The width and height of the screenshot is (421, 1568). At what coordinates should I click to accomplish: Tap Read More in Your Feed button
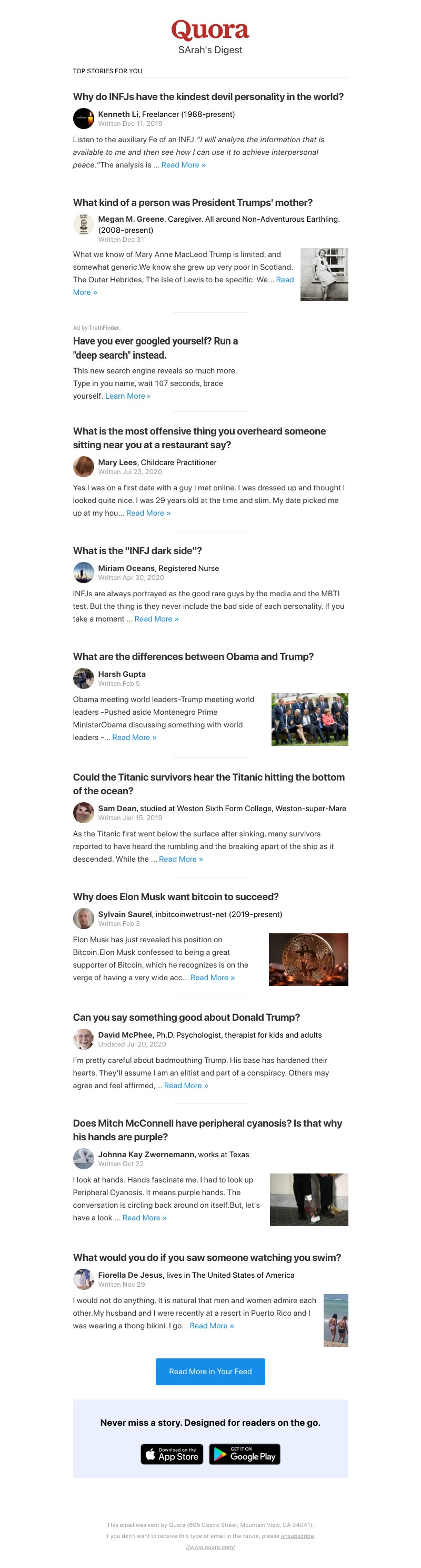pos(210,1372)
